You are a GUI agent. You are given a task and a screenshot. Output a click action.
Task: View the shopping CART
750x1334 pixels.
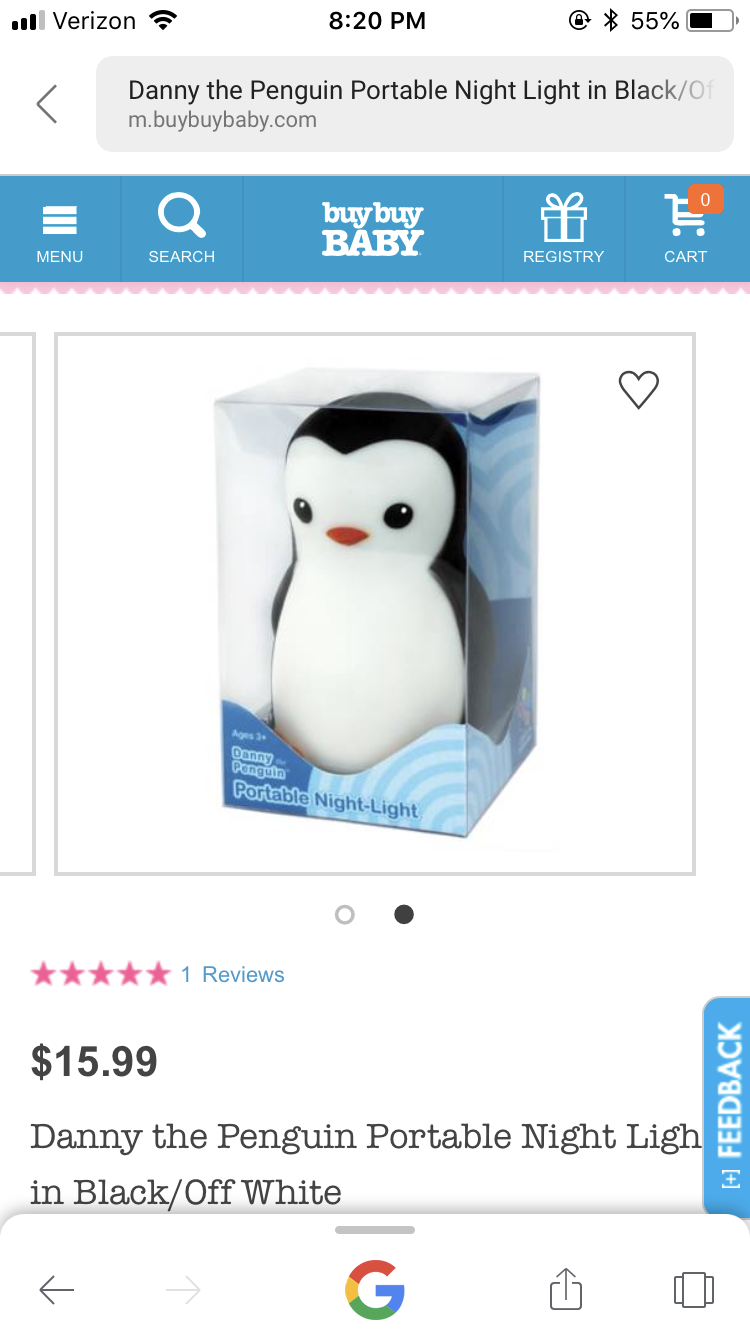[686, 230]
